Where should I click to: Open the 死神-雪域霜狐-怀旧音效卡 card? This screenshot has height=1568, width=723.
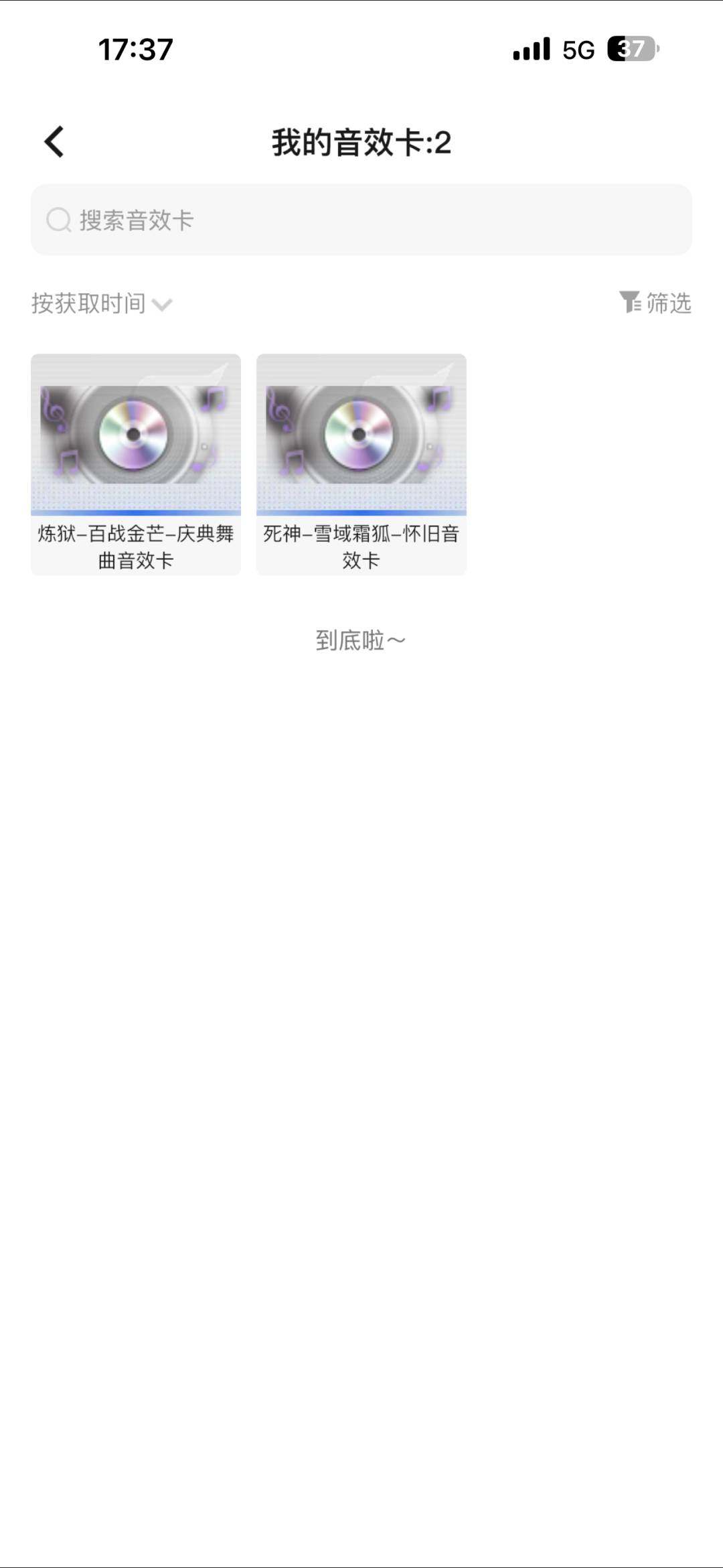[361, 464]
